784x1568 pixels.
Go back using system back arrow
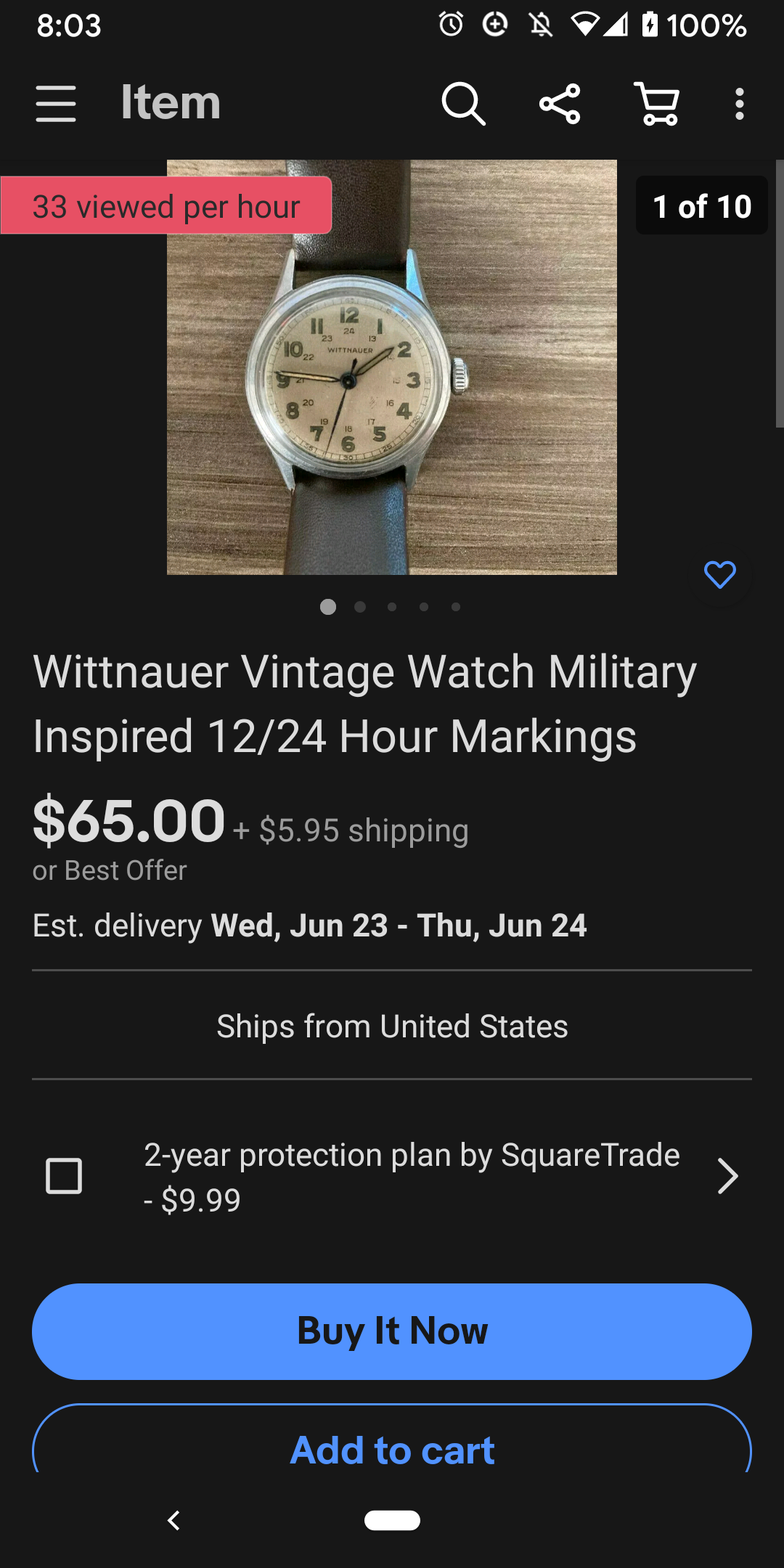pyautogui.click(x=173, y=1520)
